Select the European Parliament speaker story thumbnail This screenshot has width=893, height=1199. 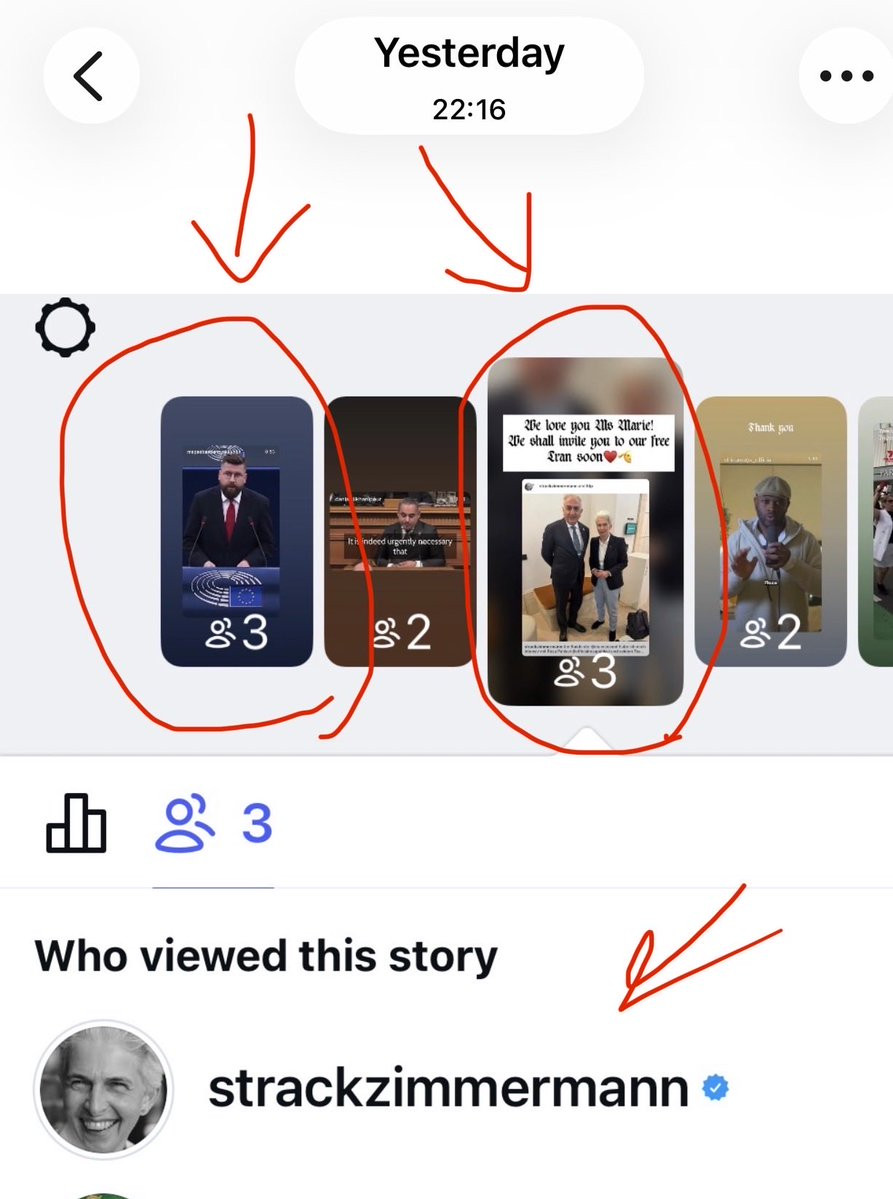click(237, 530)
